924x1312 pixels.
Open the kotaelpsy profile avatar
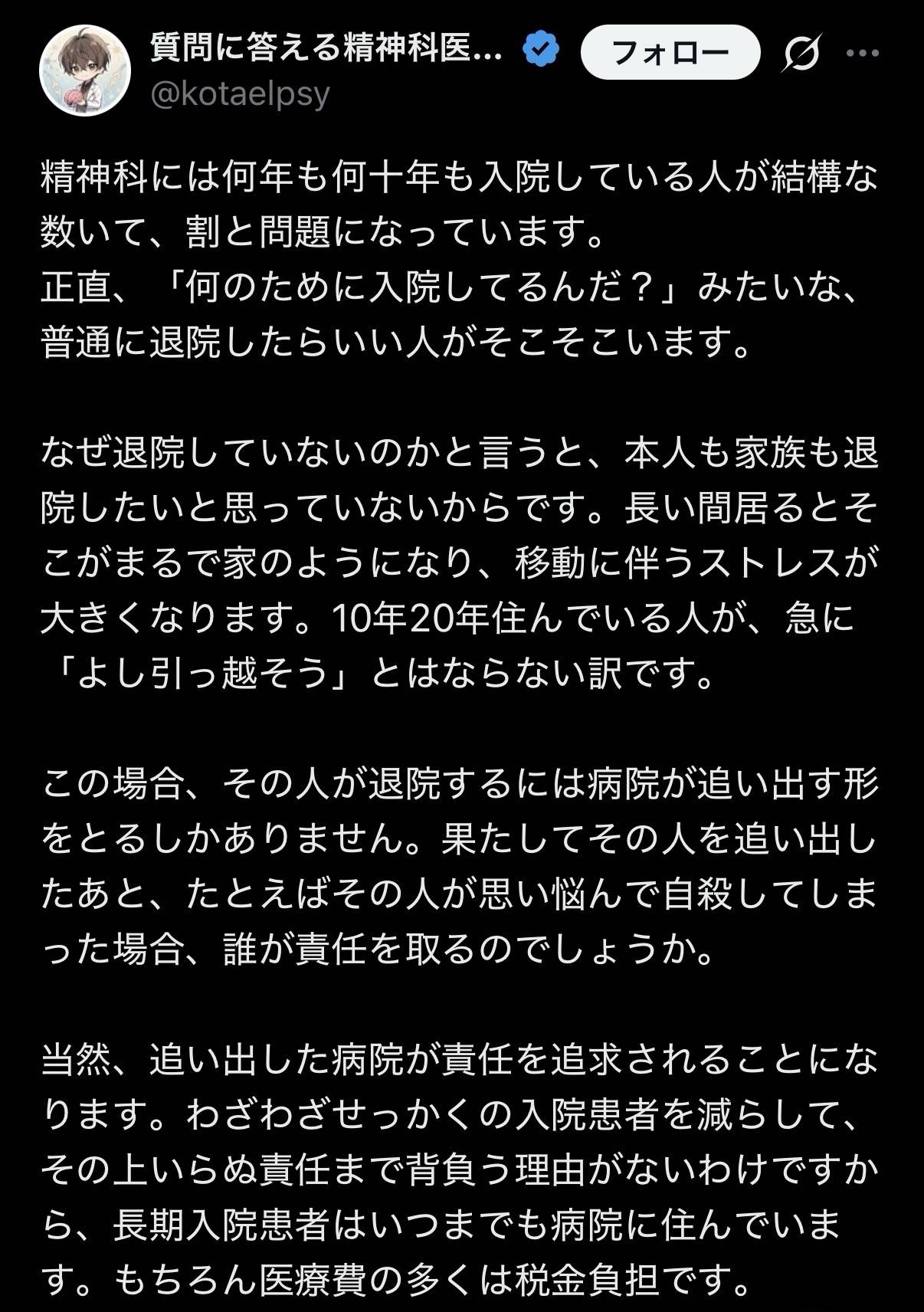[x=85, y=71]
